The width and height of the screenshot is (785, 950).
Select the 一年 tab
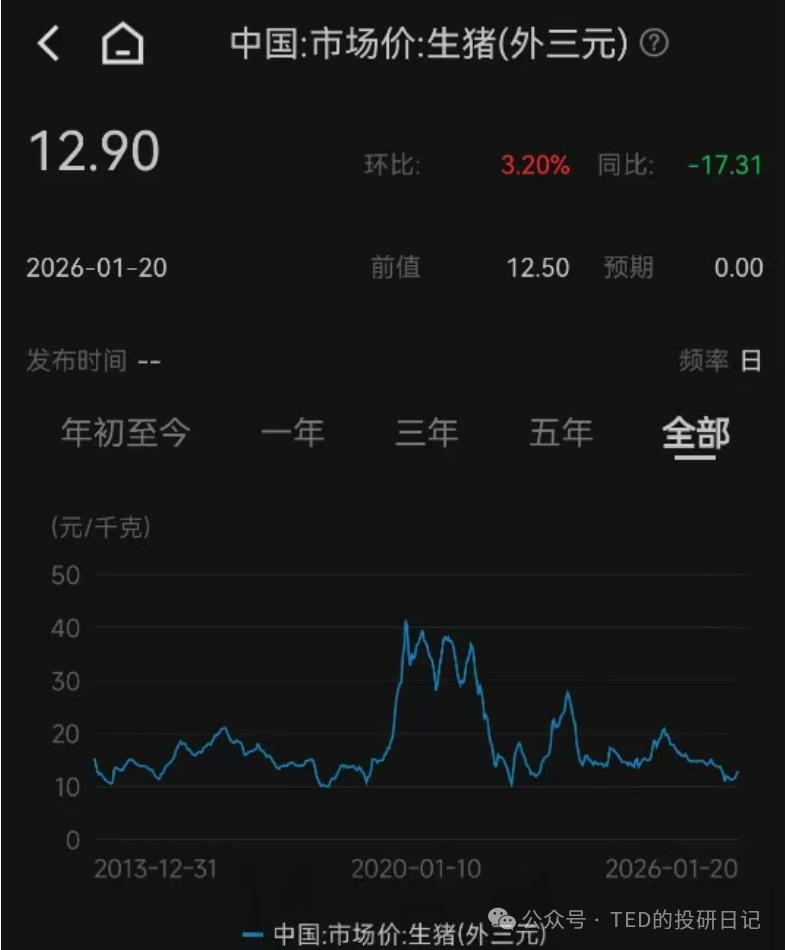click(x=293, y=432)
